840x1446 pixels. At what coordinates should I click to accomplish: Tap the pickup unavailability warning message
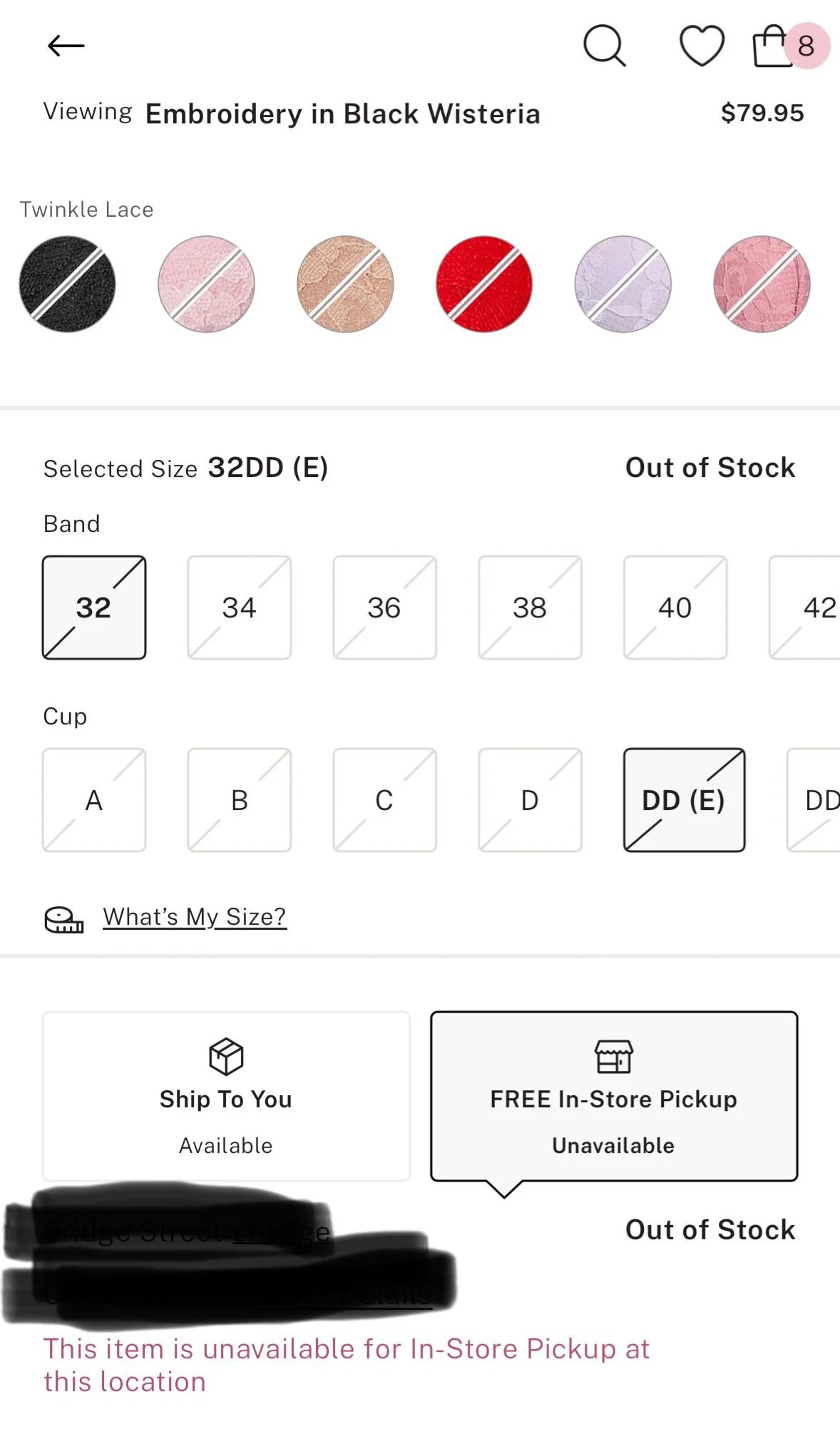point(347,1365)
